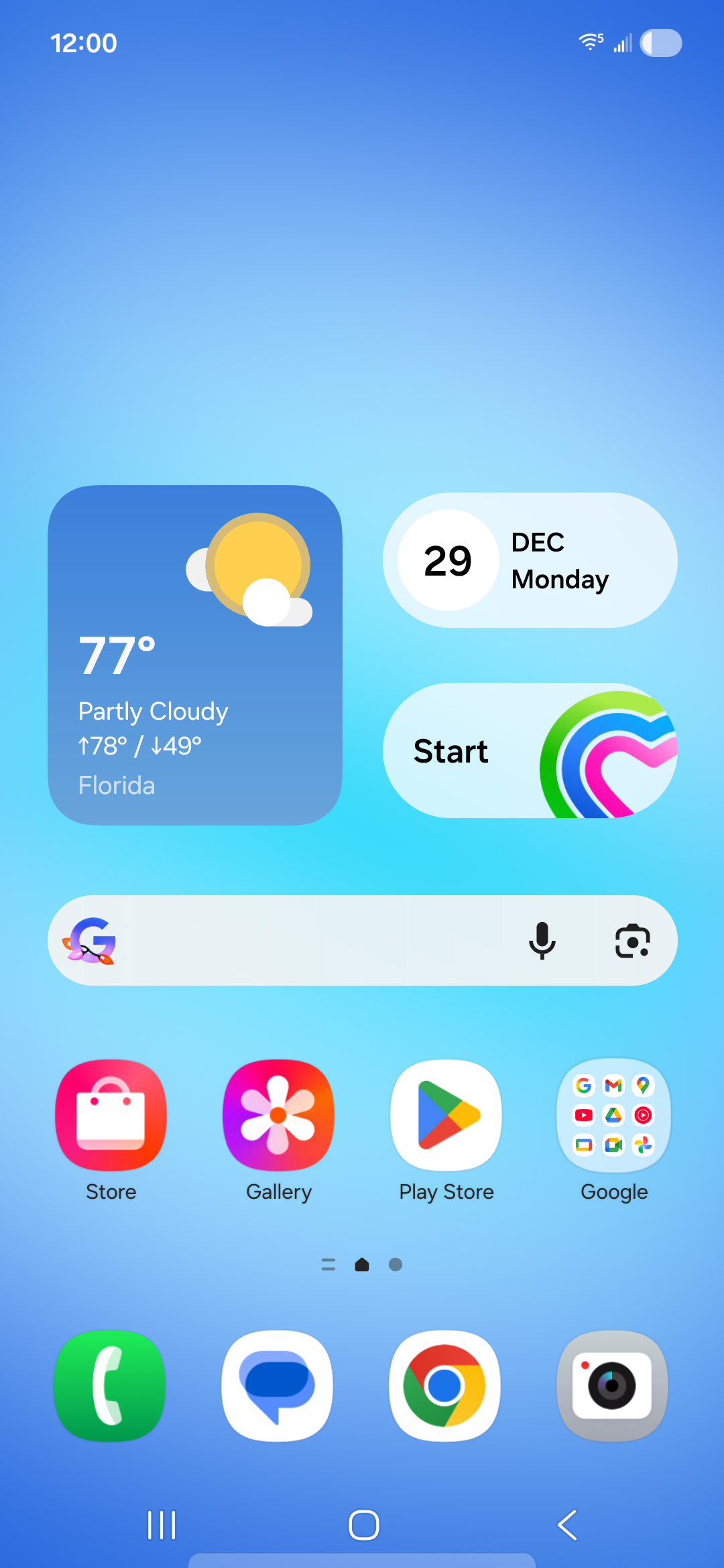Screen dimensions: 724x1568
Task: Start voice search with the microphone
Action: click(x=542, y=941)
